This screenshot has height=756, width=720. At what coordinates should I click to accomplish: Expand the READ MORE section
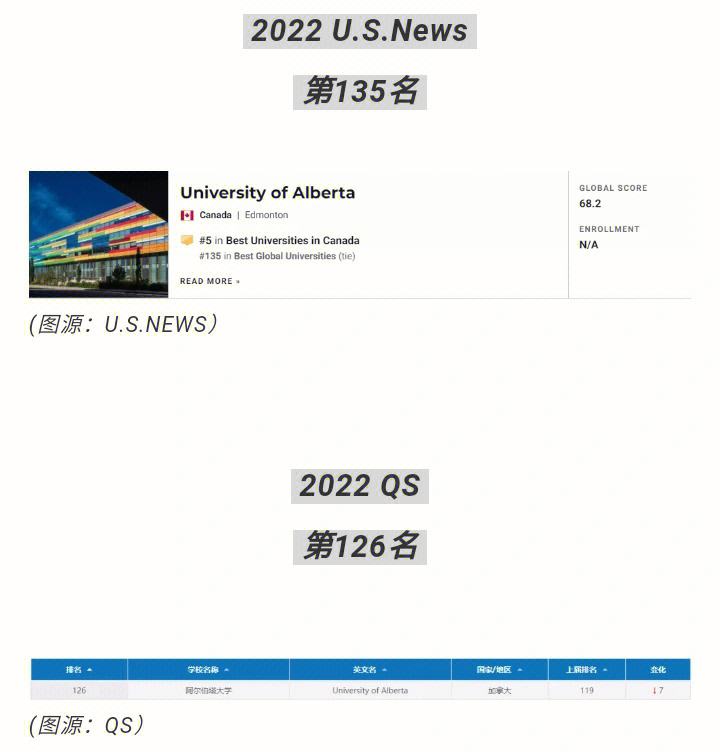click(x=207, y=281)
